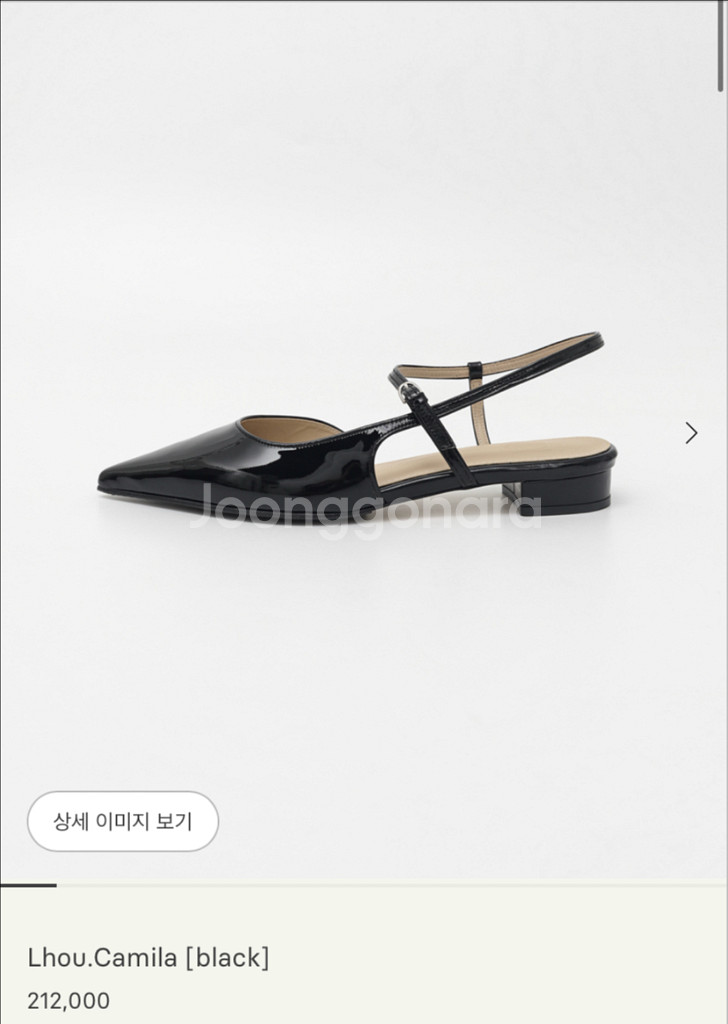Advance the image gallery with the '>' control

click(692, 434)
